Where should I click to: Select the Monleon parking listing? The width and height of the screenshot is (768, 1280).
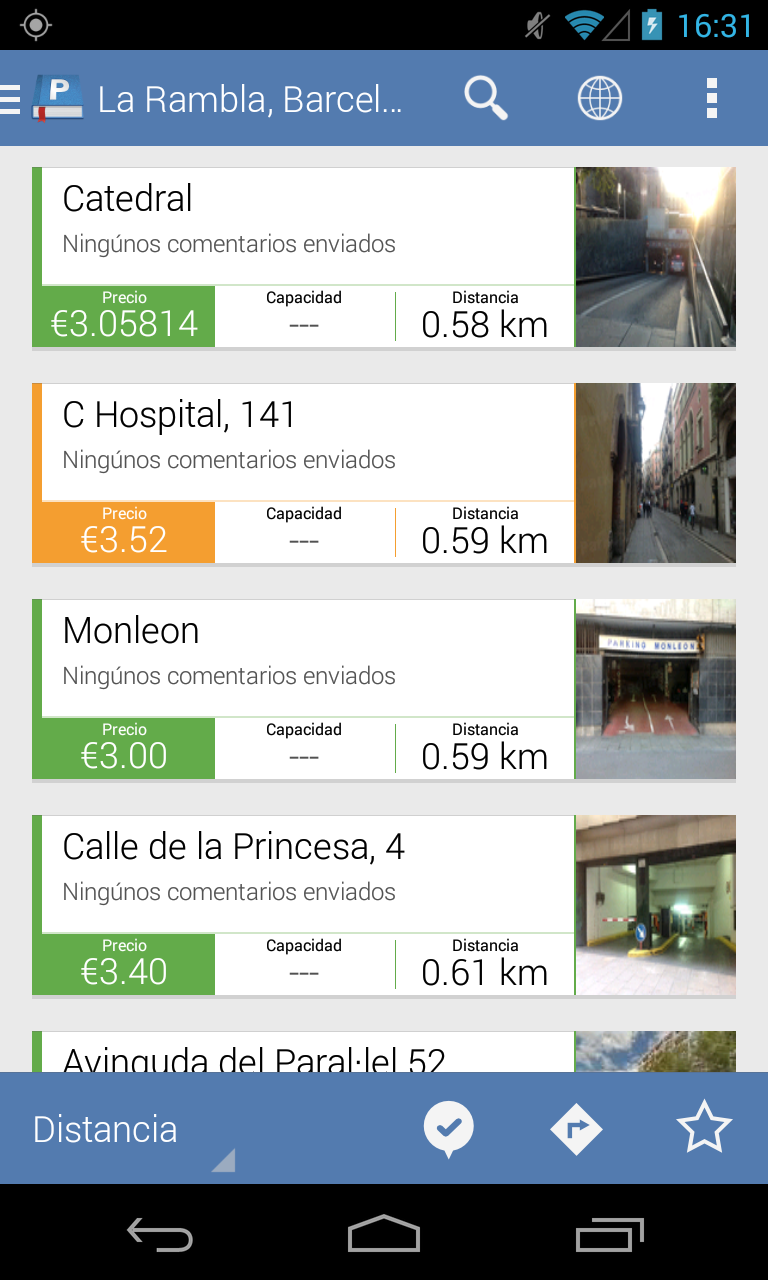coord(305,656)
